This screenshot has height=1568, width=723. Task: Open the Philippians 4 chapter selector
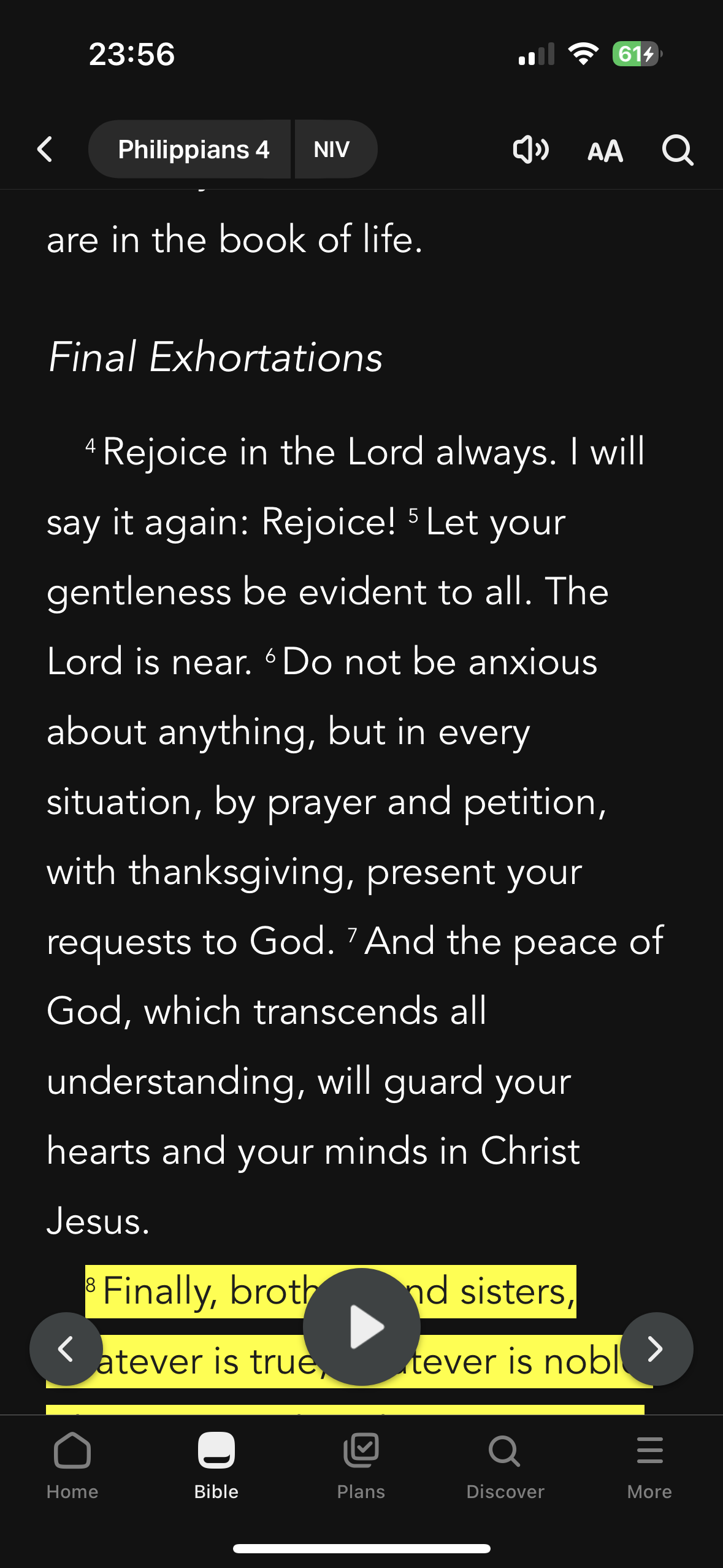(193, 149)
